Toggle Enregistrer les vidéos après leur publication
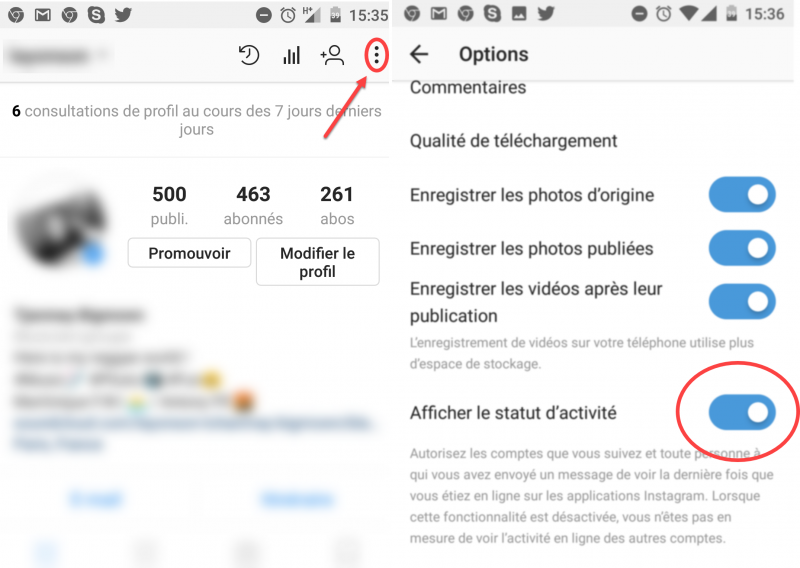Screen dimensions: 800x568 (x=742, y=301)
